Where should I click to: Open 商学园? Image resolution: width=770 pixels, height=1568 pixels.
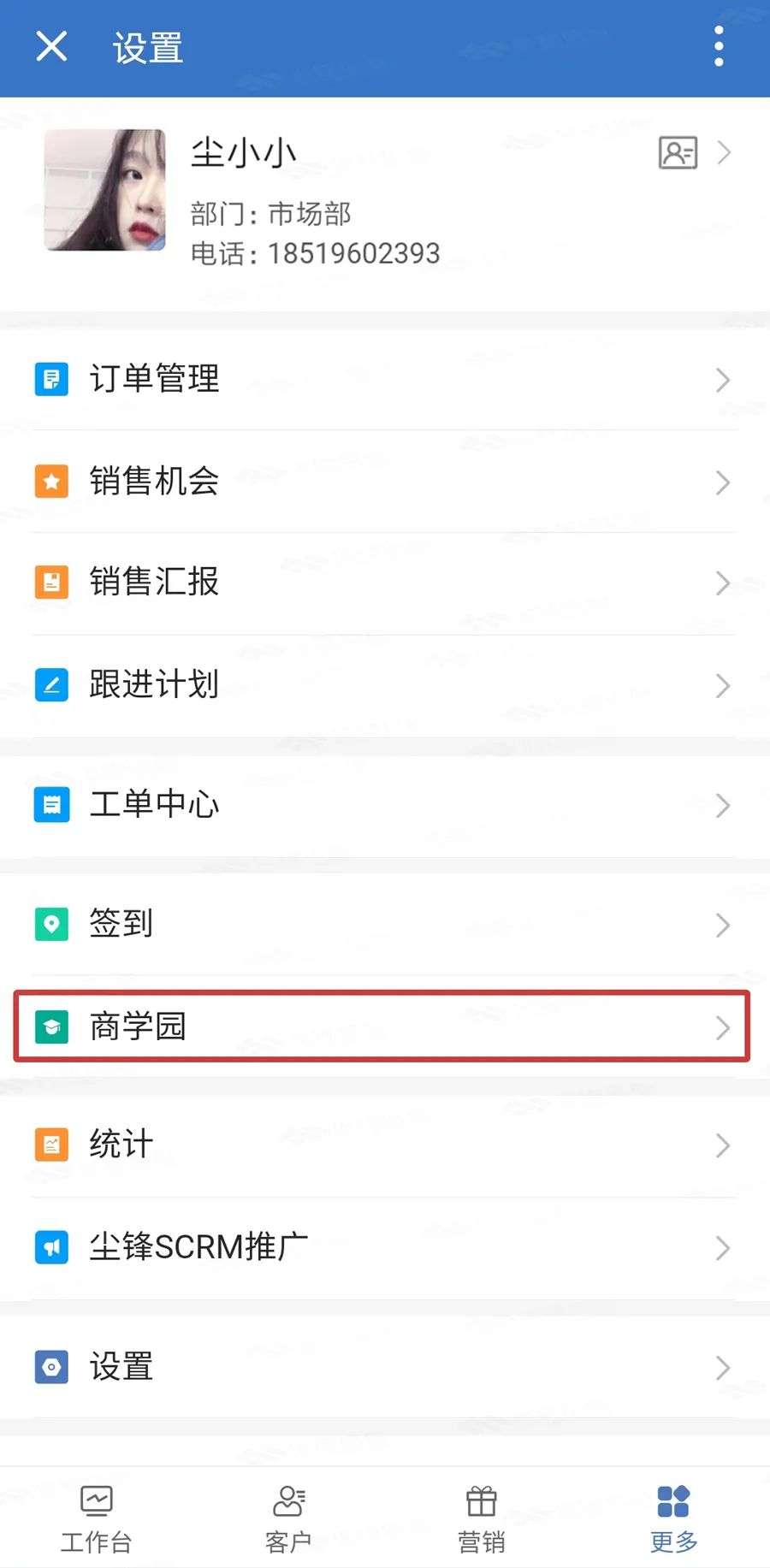point(382,1026)
